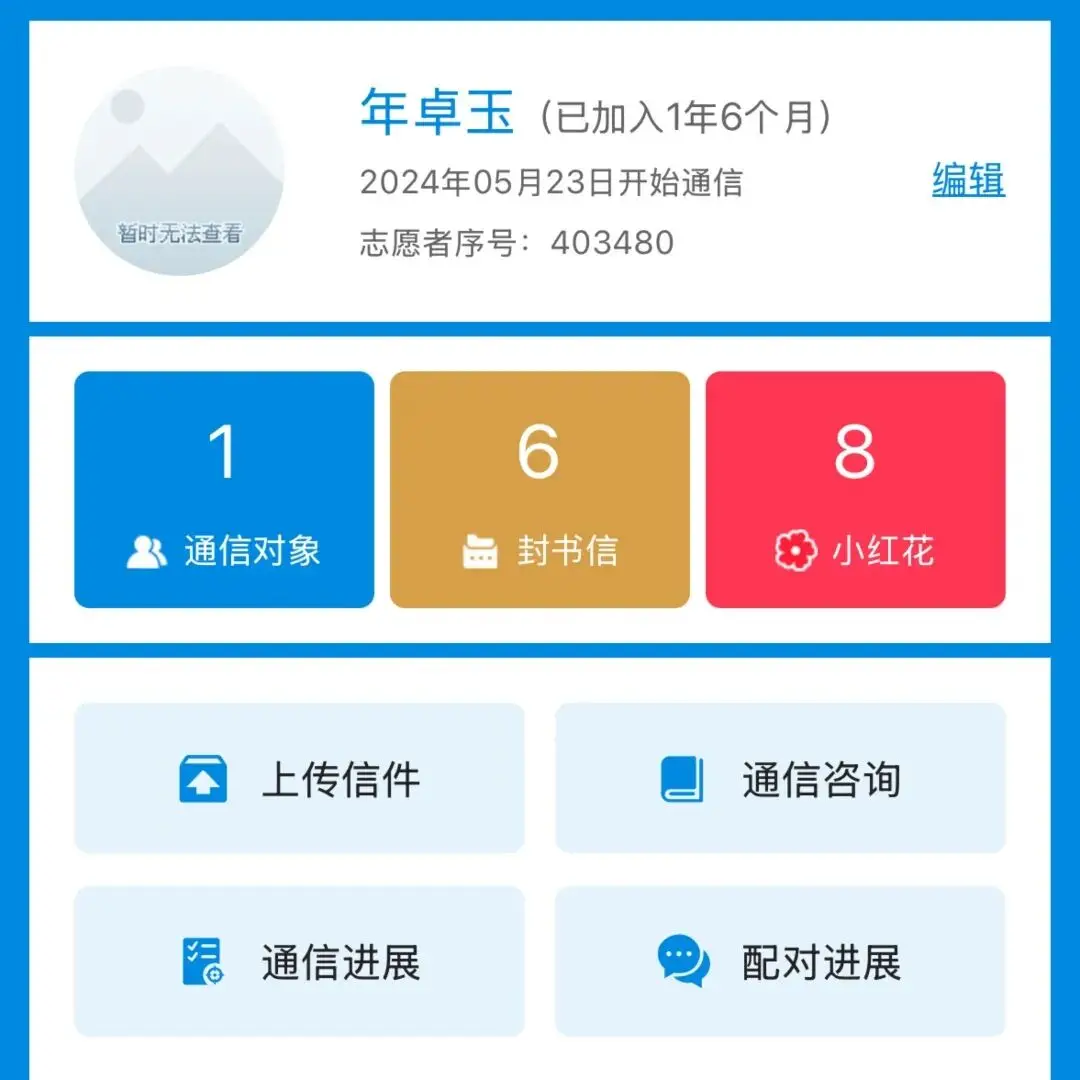The width and height of the screenshot is (1080, 1080).
Task: Check 通信进展 progress
Action: coord(299,962)
